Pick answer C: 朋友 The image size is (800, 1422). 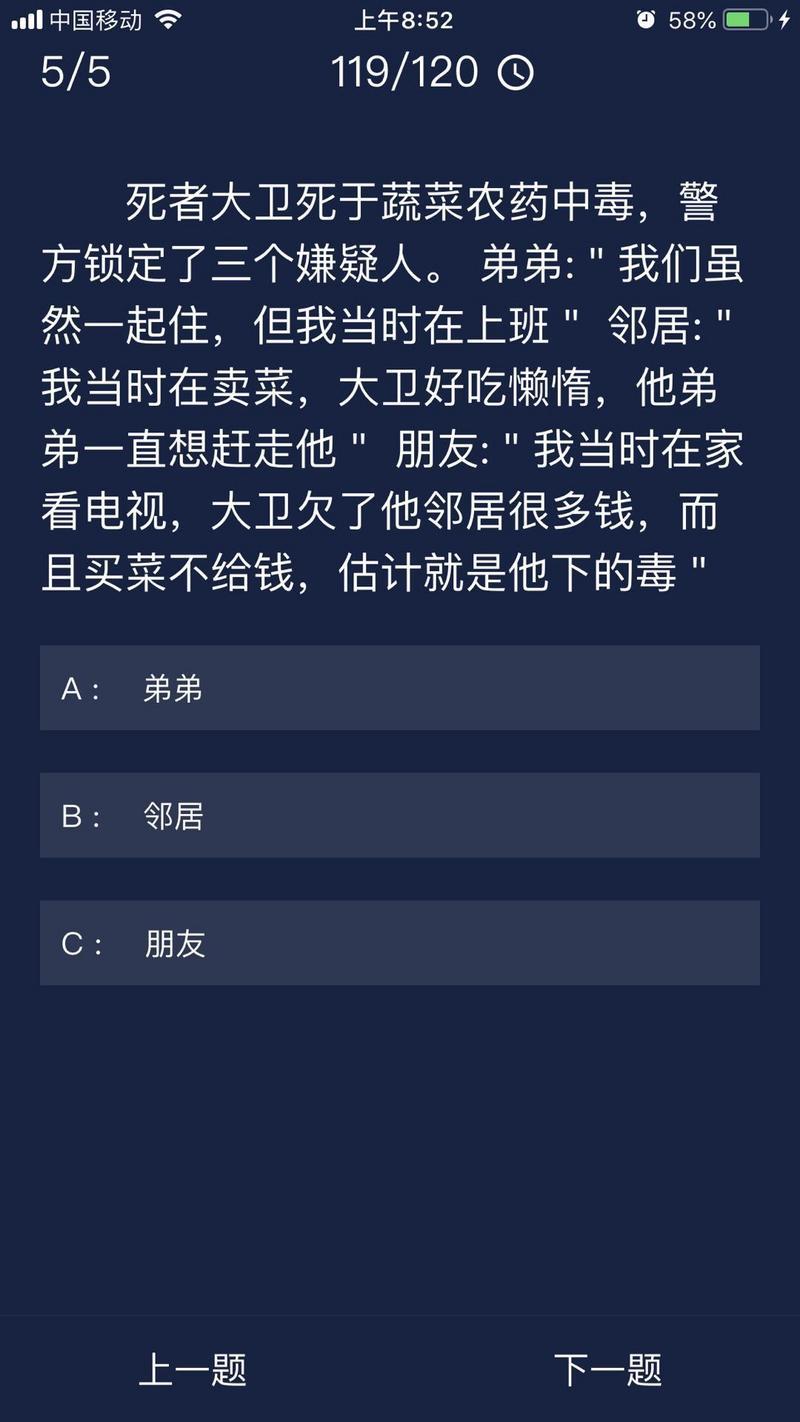coord(399,943)
